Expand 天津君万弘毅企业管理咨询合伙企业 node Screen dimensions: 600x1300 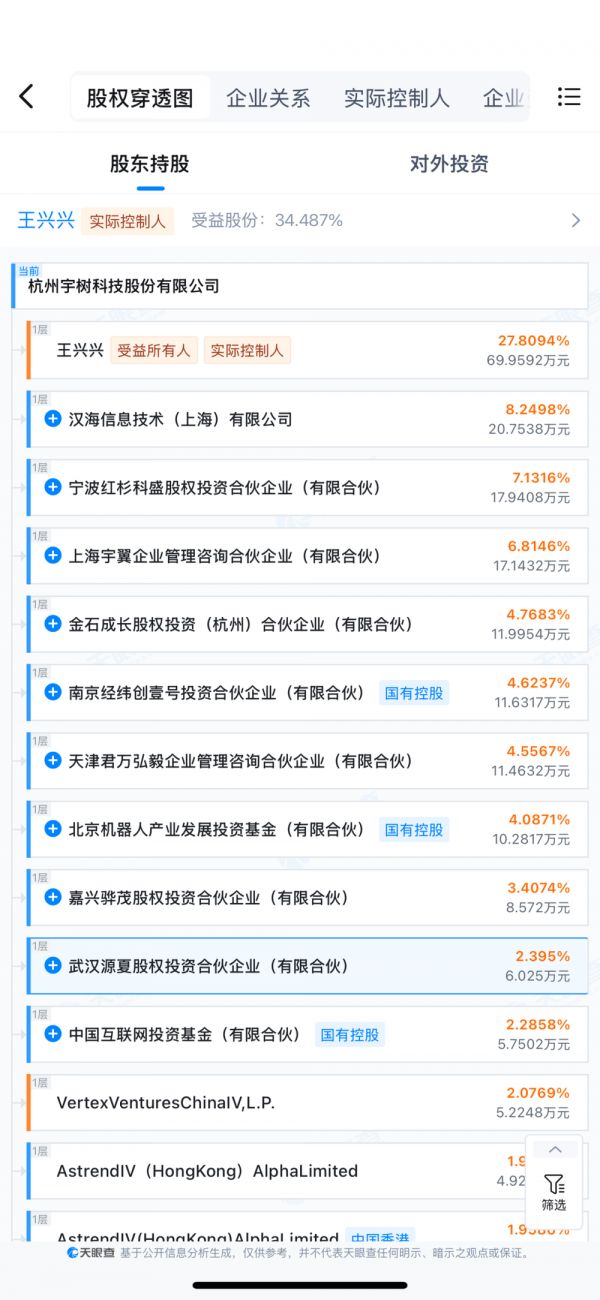tap(53, 760)
